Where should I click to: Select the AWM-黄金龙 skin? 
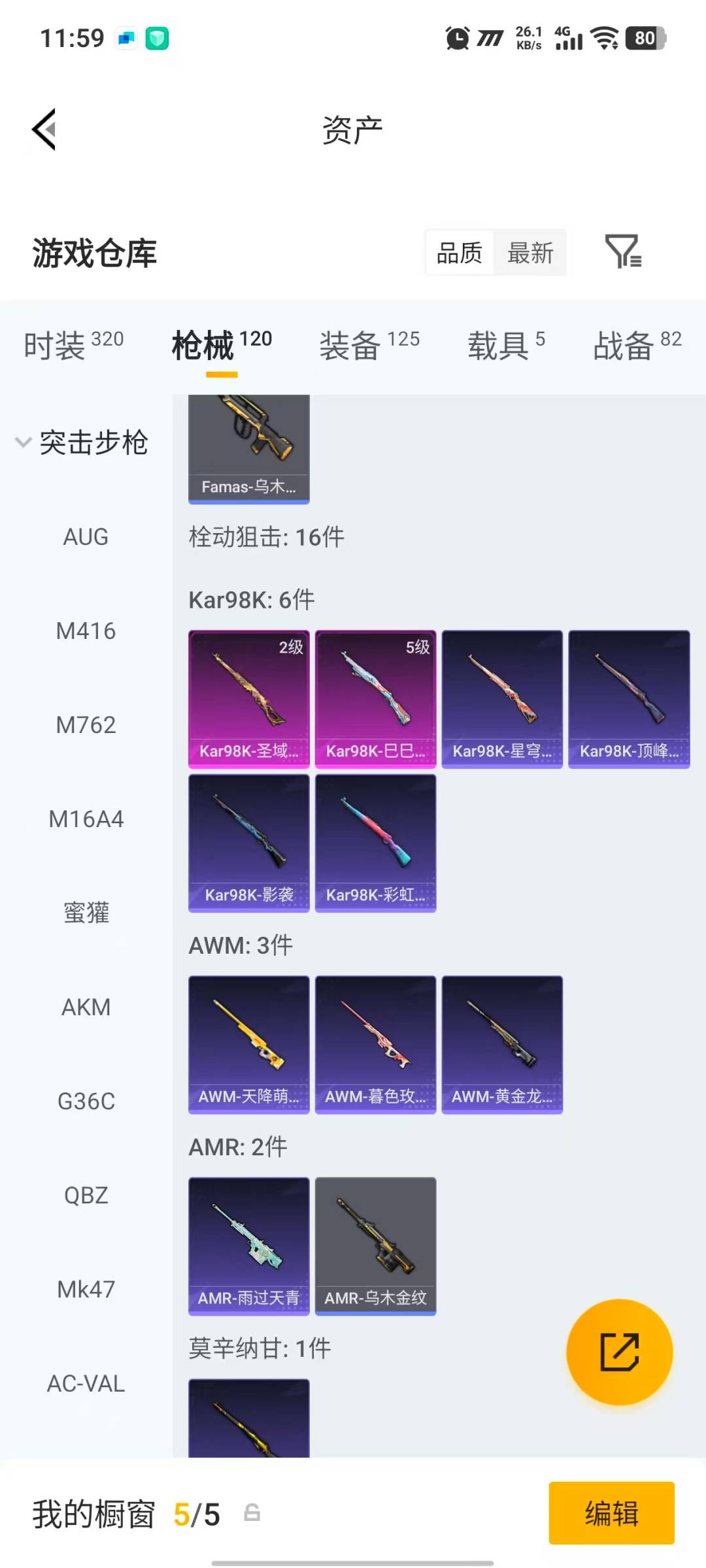pyautogui.click(x=502, y=1043)
